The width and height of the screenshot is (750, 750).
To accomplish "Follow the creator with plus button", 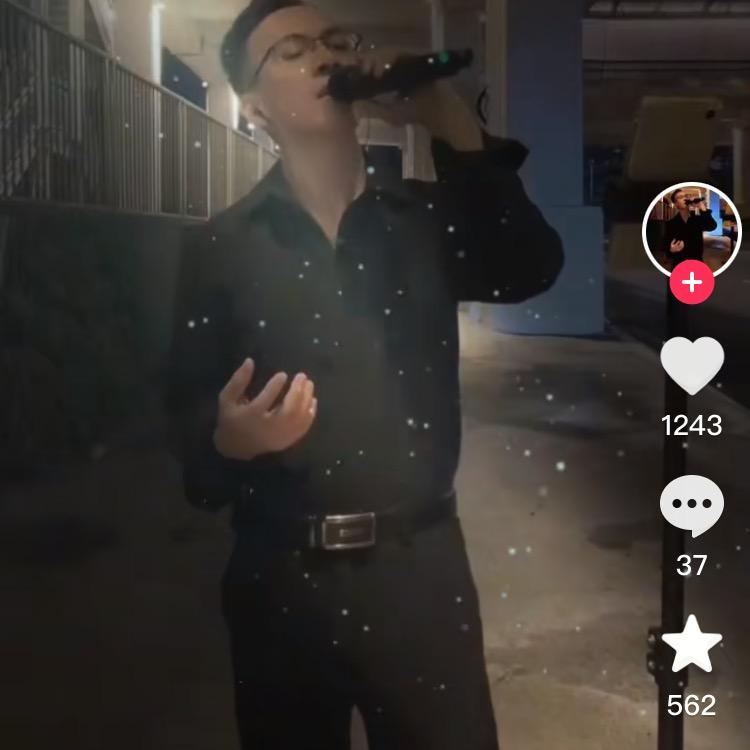I will pos(691,284).
